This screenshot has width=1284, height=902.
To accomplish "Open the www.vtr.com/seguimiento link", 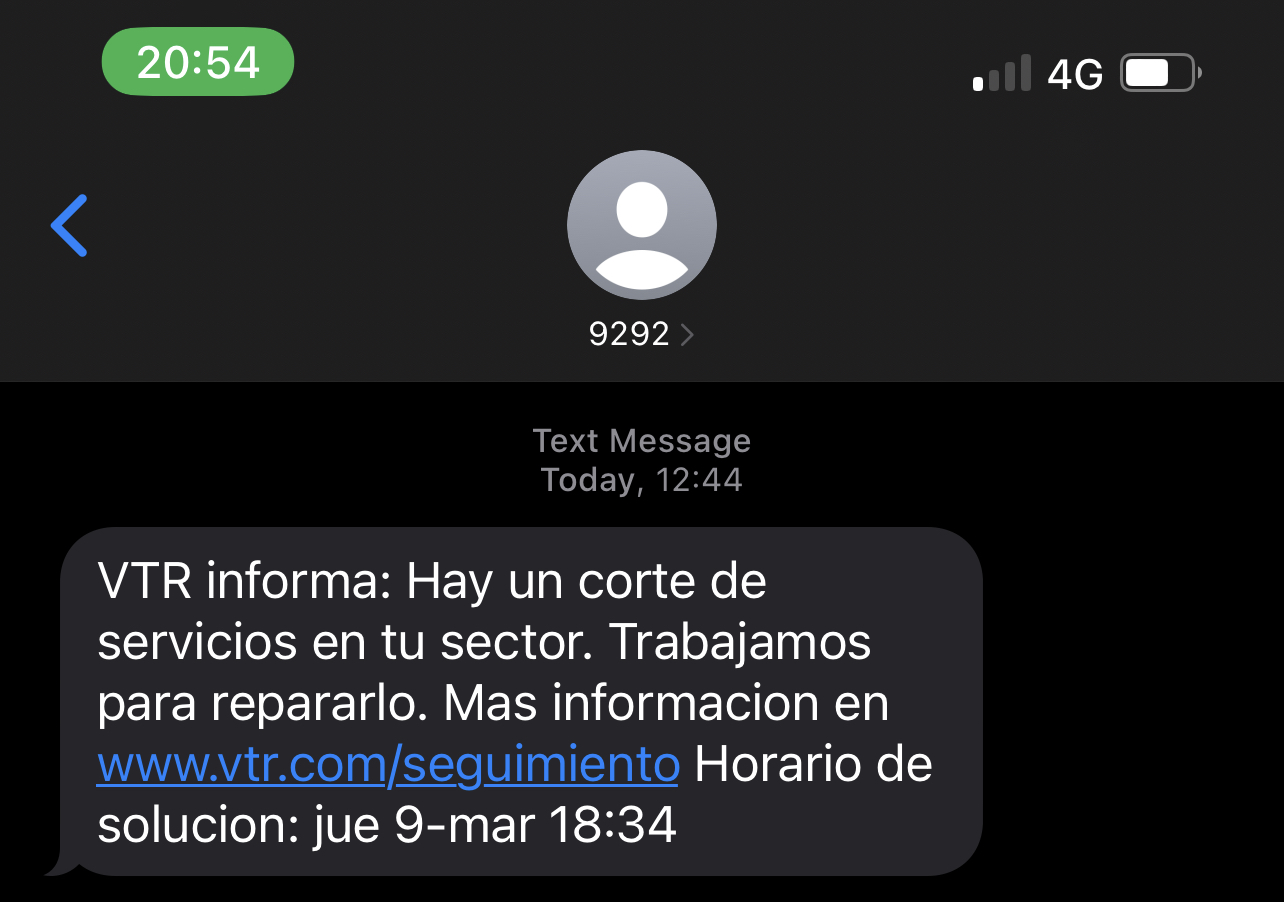I will pyautogui.click(x=388, y=766).
